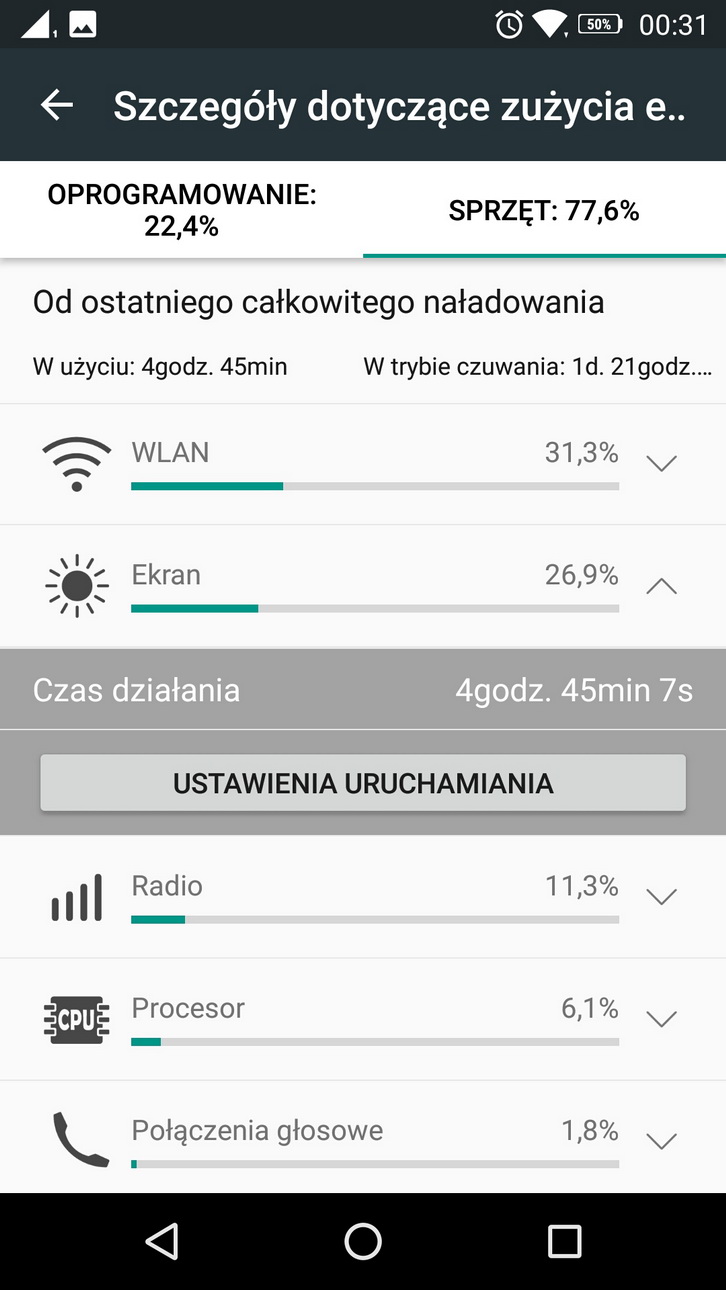The image size is (726, 1290).
Task: Expand the Radio usage details
Action: click(x=661, y=897)
